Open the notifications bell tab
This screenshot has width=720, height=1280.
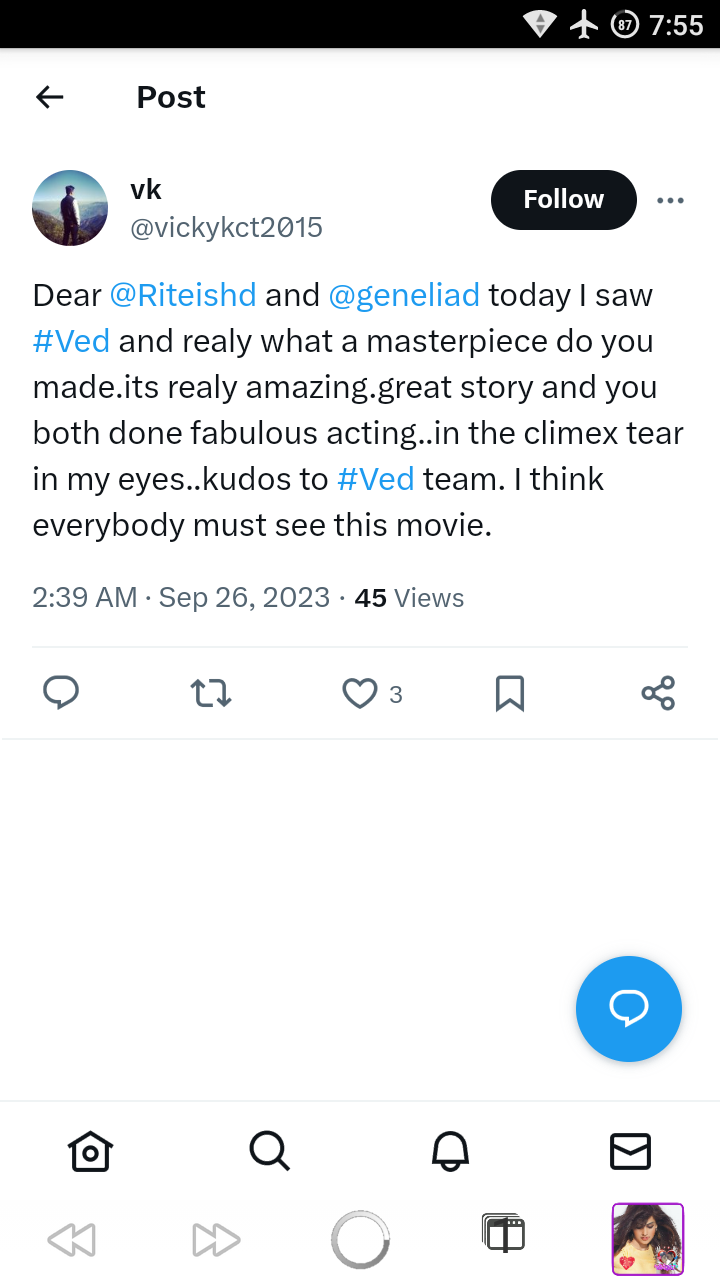(450, 1152)
